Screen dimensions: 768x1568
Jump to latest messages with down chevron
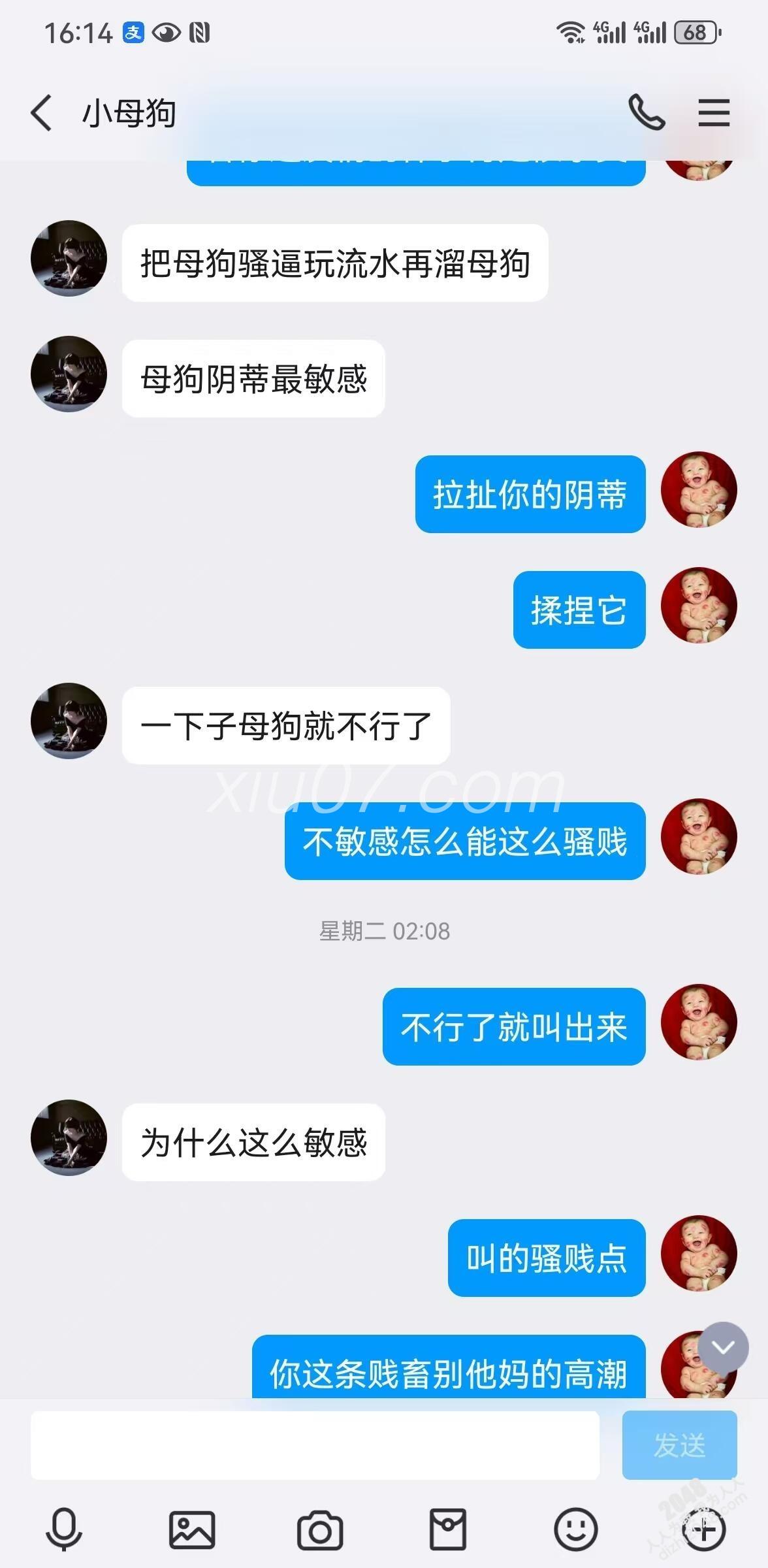723,1347
